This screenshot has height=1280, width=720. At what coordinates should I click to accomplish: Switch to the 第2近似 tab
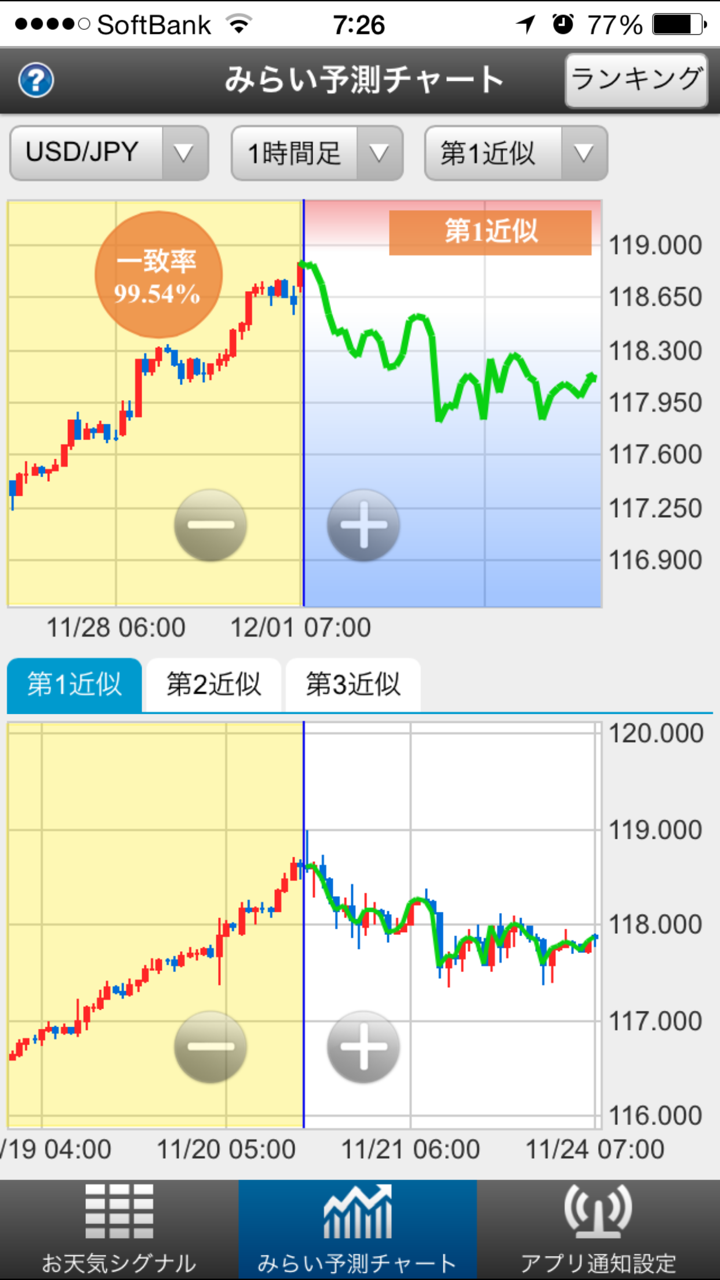click(213, 685)
